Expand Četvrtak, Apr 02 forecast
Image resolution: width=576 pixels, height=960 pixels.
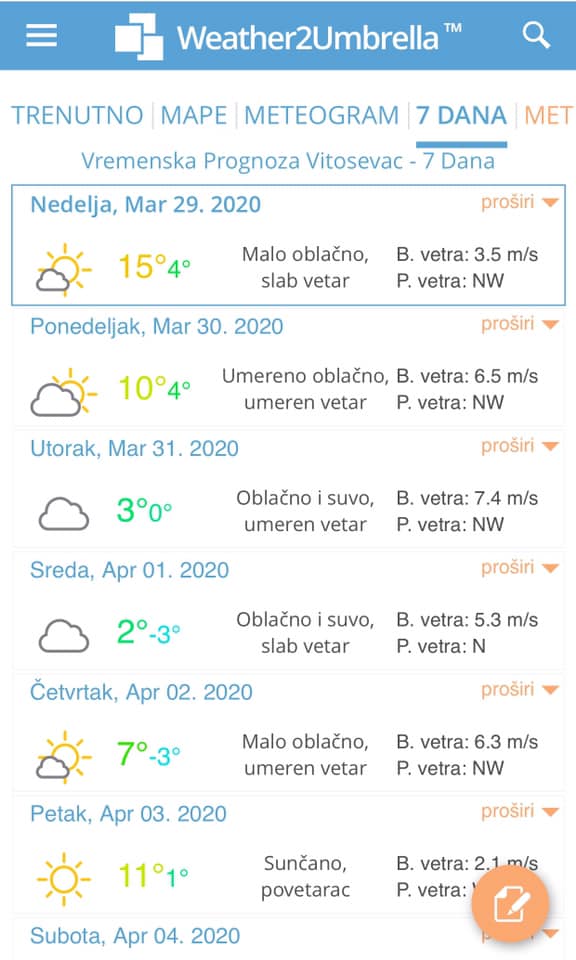coord(520,689)
